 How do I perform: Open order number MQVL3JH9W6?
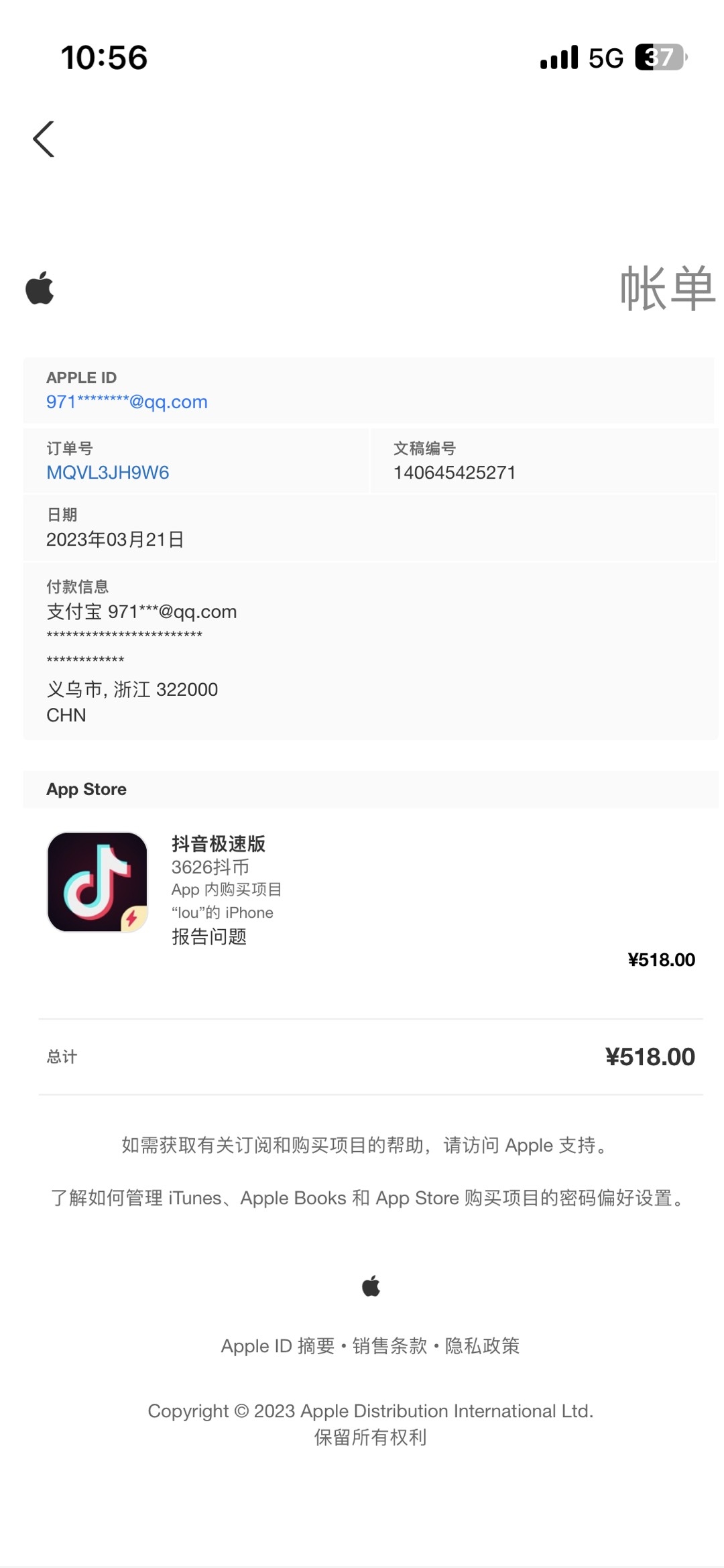(x=108, y=473)
